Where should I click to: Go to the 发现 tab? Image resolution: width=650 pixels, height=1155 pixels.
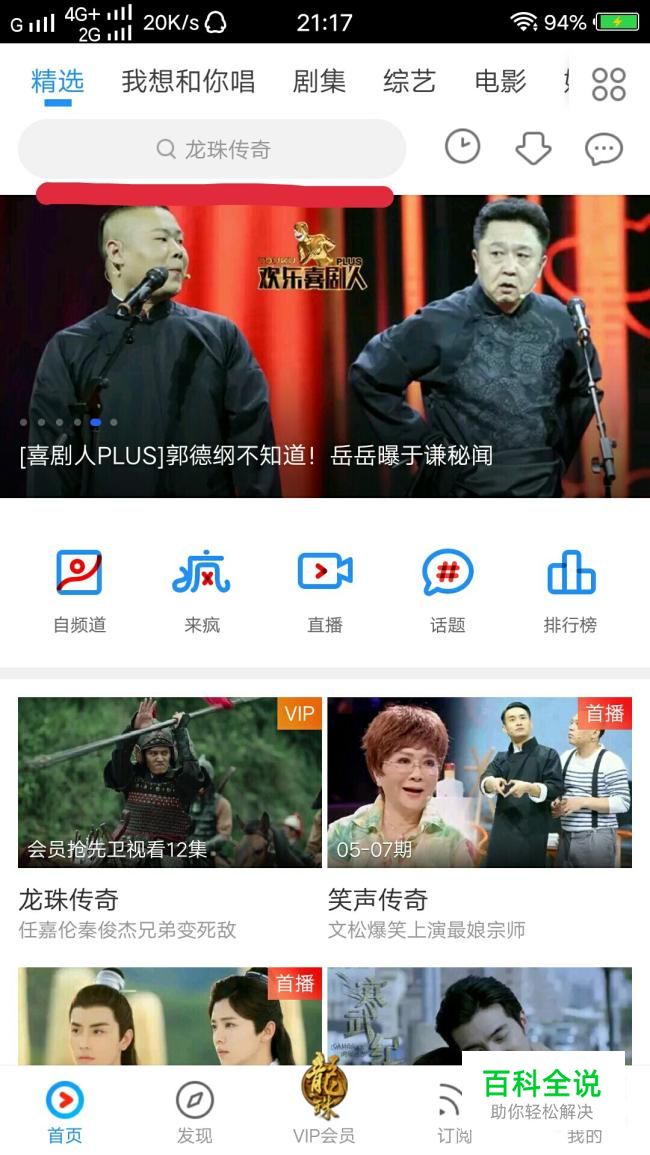[195, 1110]
